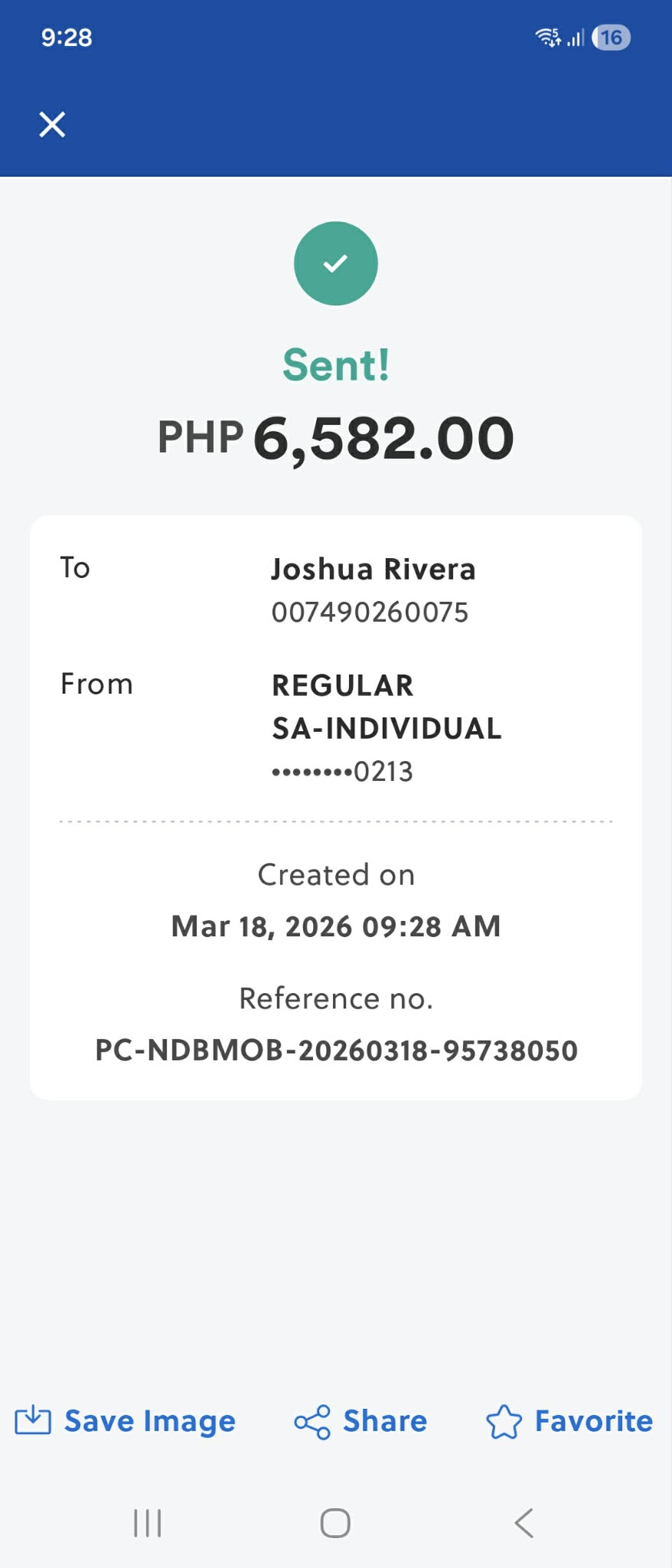Select recipient name Joshua Rivera
This screenshot has height=1568, width=672.
[x=374, y=568]
